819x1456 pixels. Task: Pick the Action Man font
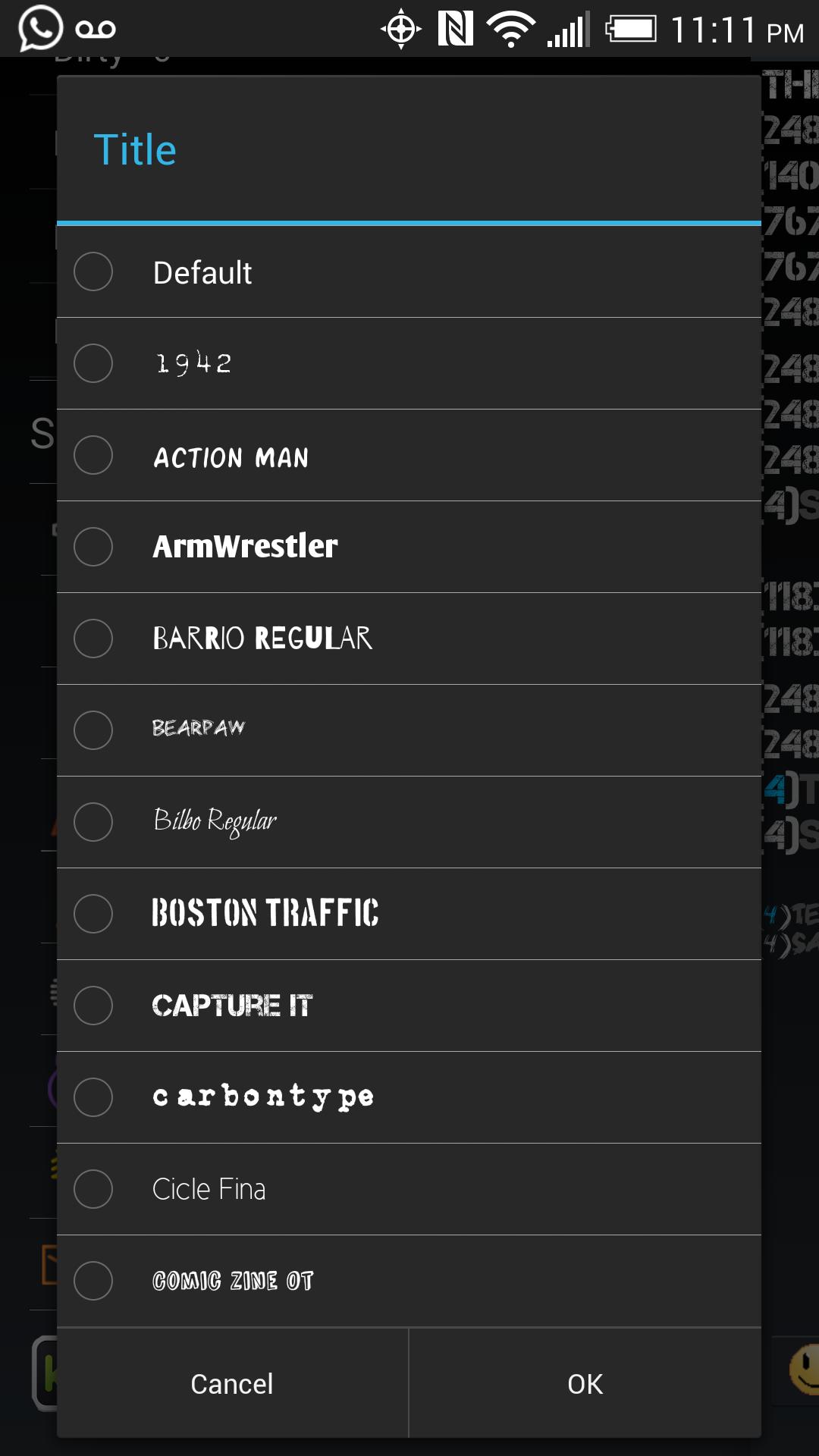tap(93, 456)
